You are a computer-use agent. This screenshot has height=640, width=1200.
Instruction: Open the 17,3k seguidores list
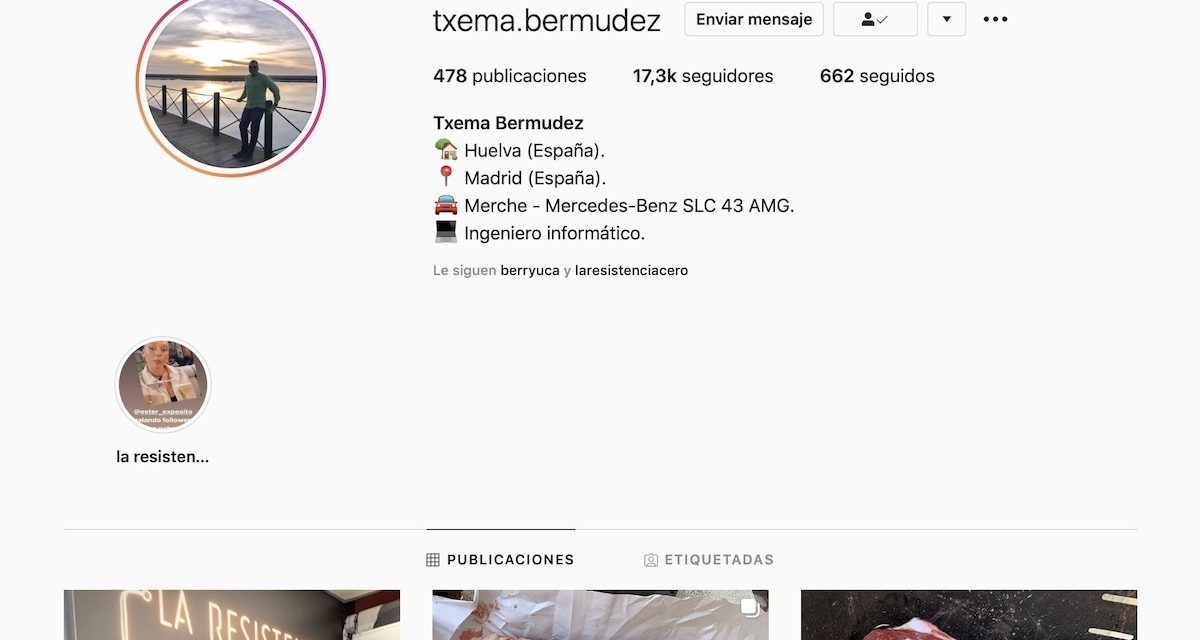click(x=702, y=76)
